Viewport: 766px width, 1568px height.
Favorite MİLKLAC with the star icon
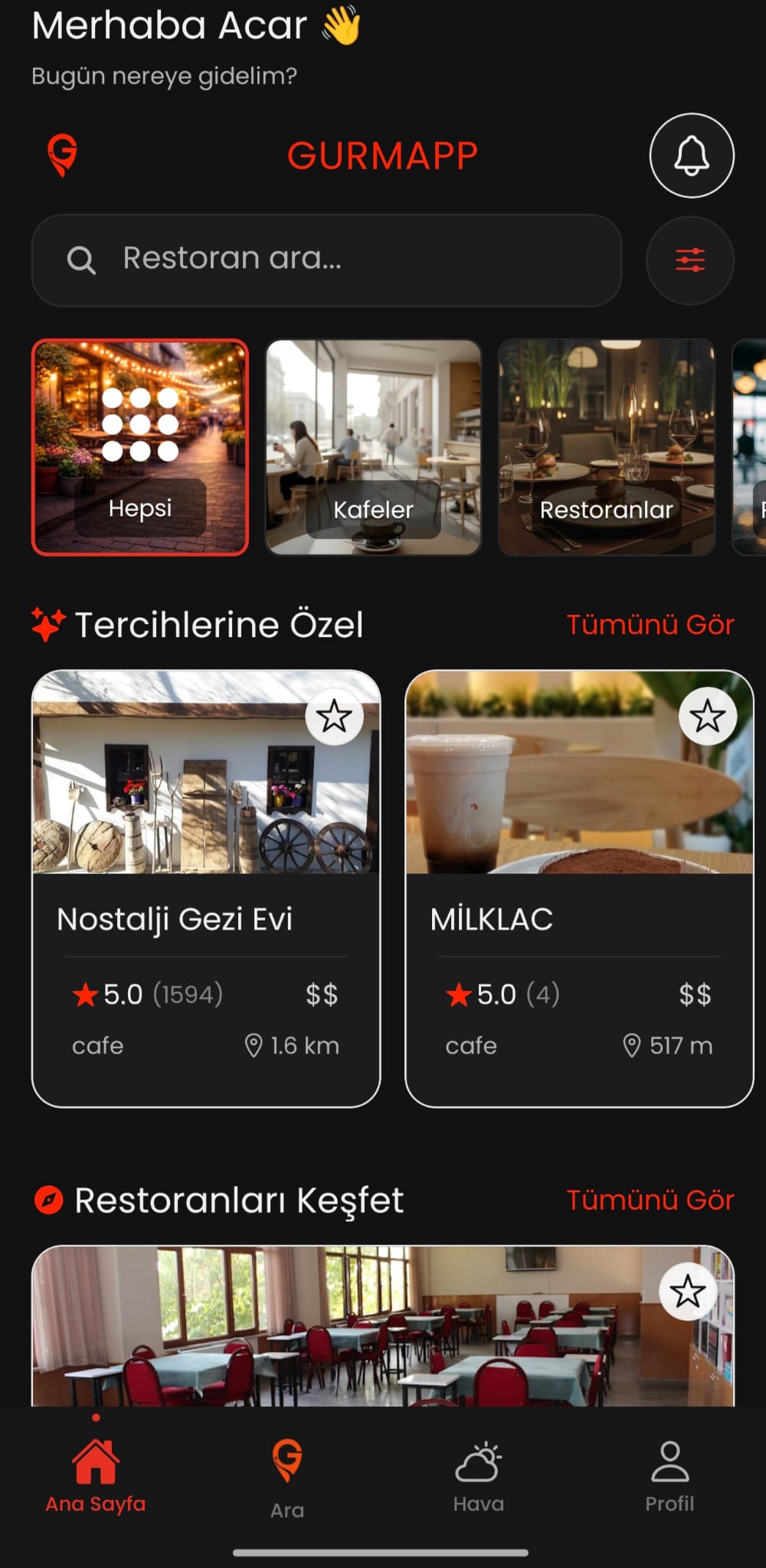707,717
